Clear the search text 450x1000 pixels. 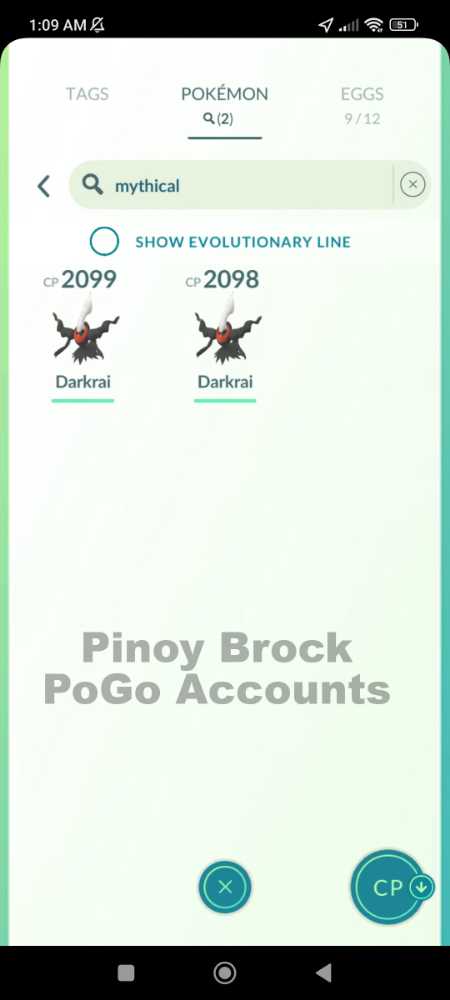[412, 185]
